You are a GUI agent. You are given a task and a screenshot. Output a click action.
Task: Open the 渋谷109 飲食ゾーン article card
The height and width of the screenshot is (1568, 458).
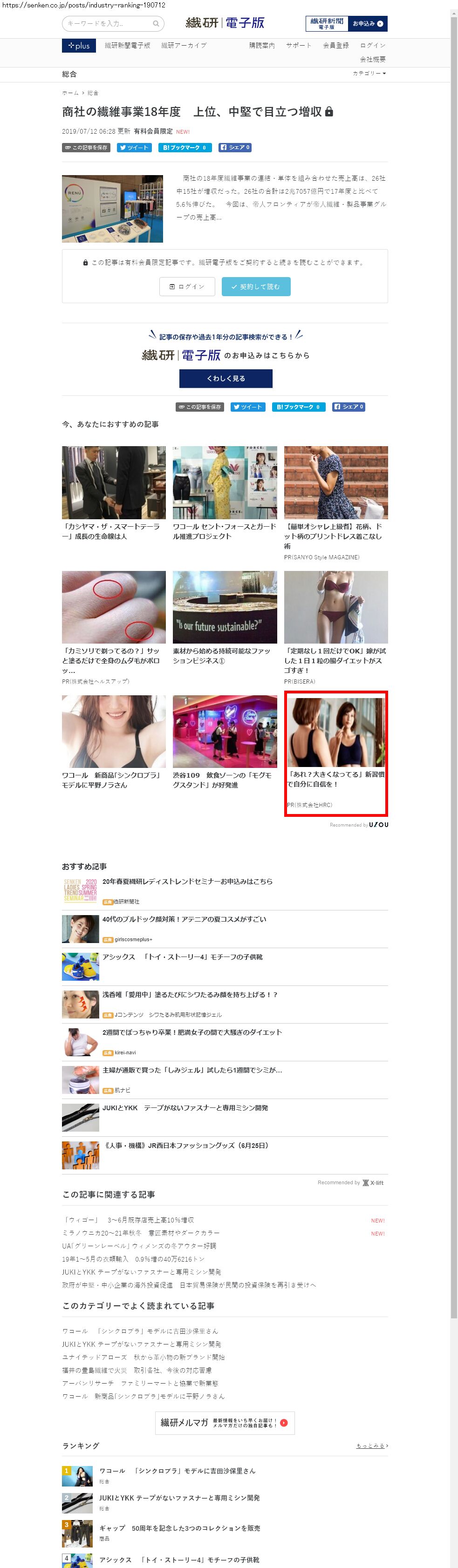pos(225,742)
